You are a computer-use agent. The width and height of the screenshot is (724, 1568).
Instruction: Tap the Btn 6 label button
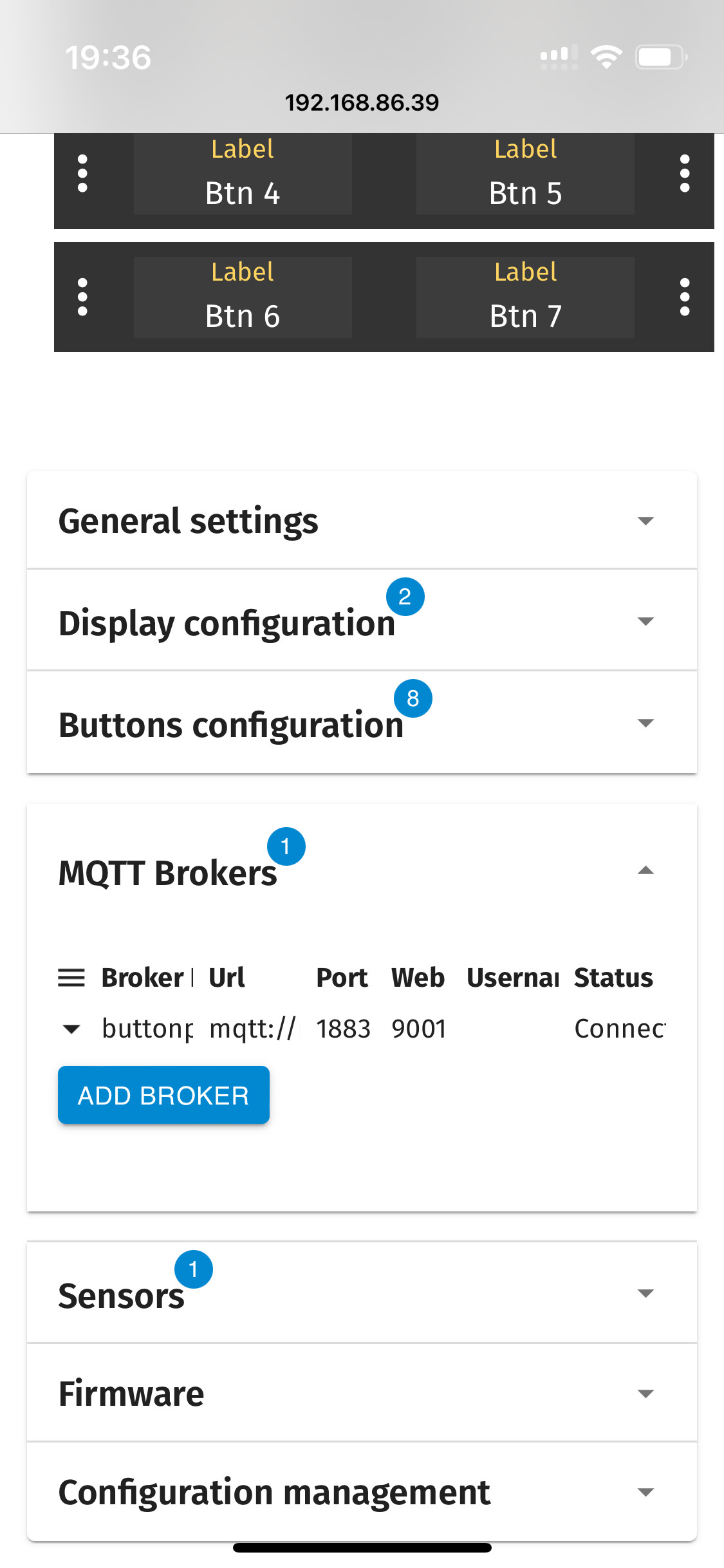[x=243, y=297]
